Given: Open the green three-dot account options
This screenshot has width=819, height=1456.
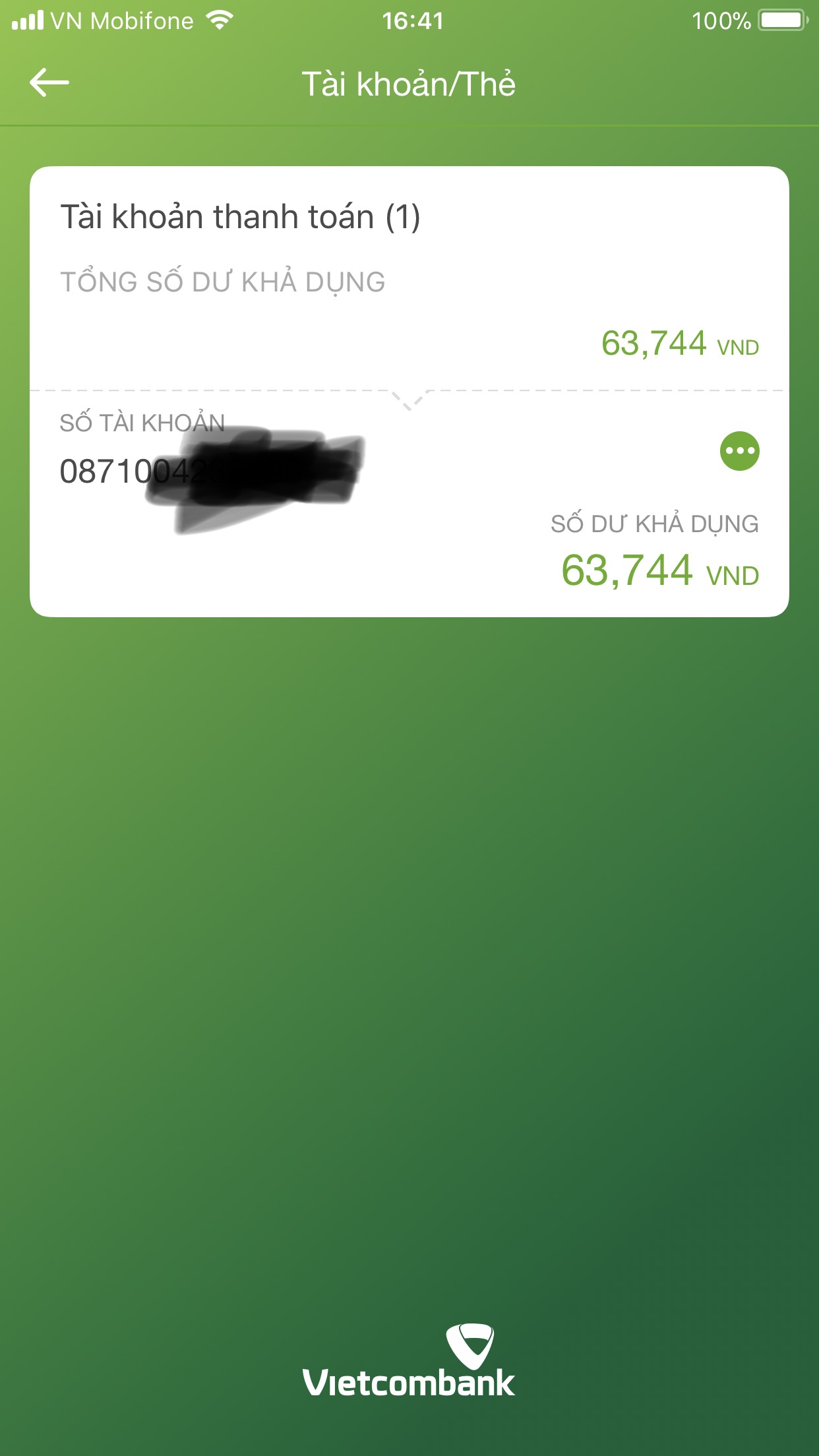Looking at the screenshot, I should pos(739,451).
